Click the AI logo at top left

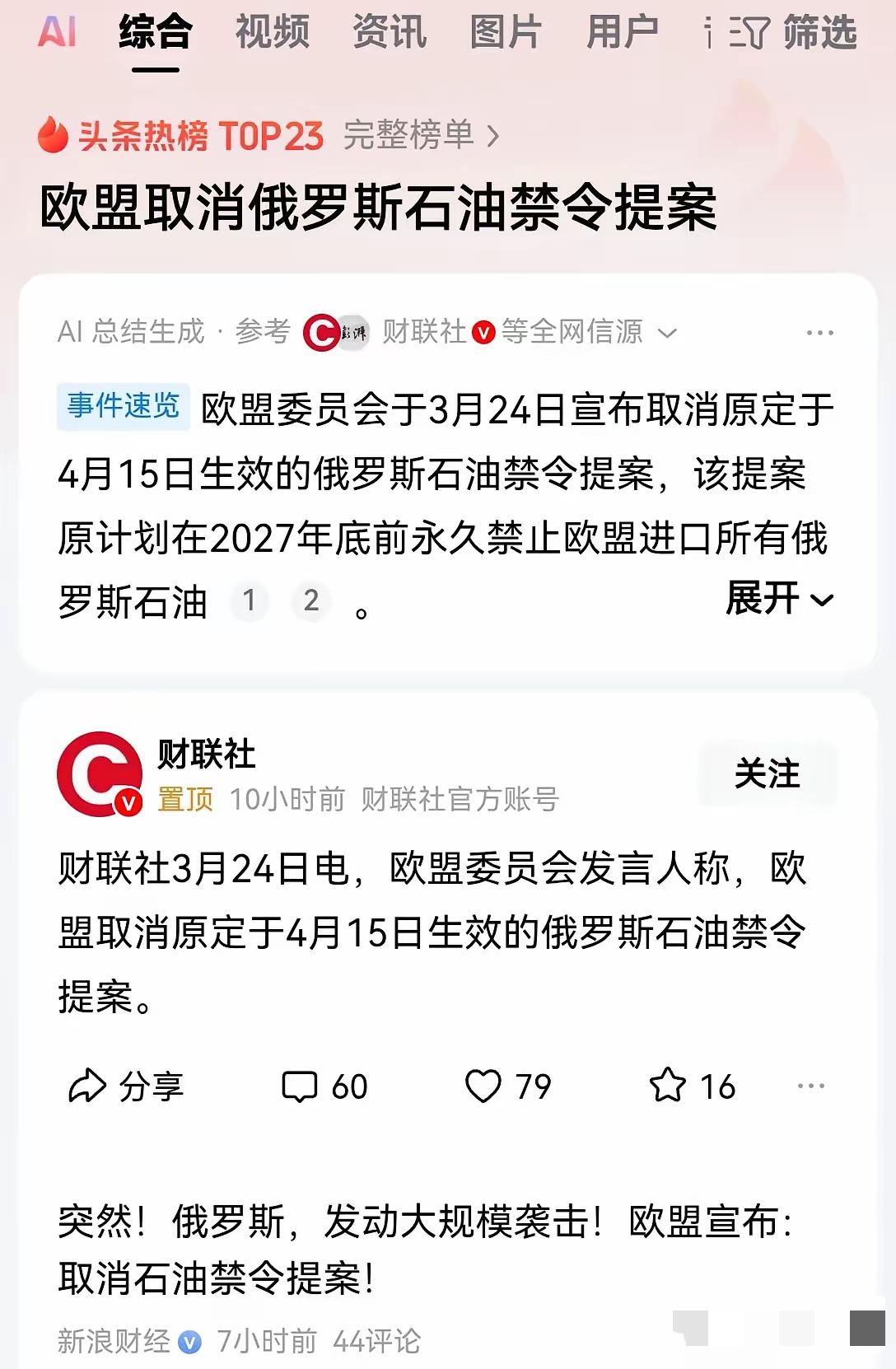57,33
